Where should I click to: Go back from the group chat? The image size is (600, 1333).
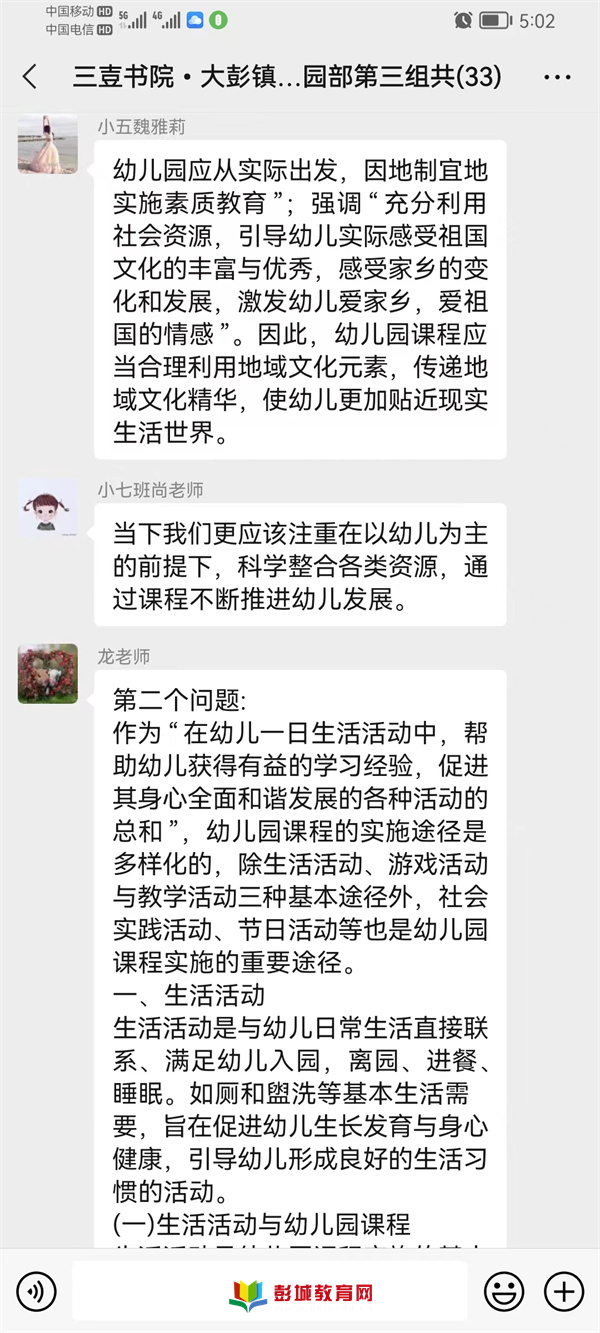pos(30,77)
